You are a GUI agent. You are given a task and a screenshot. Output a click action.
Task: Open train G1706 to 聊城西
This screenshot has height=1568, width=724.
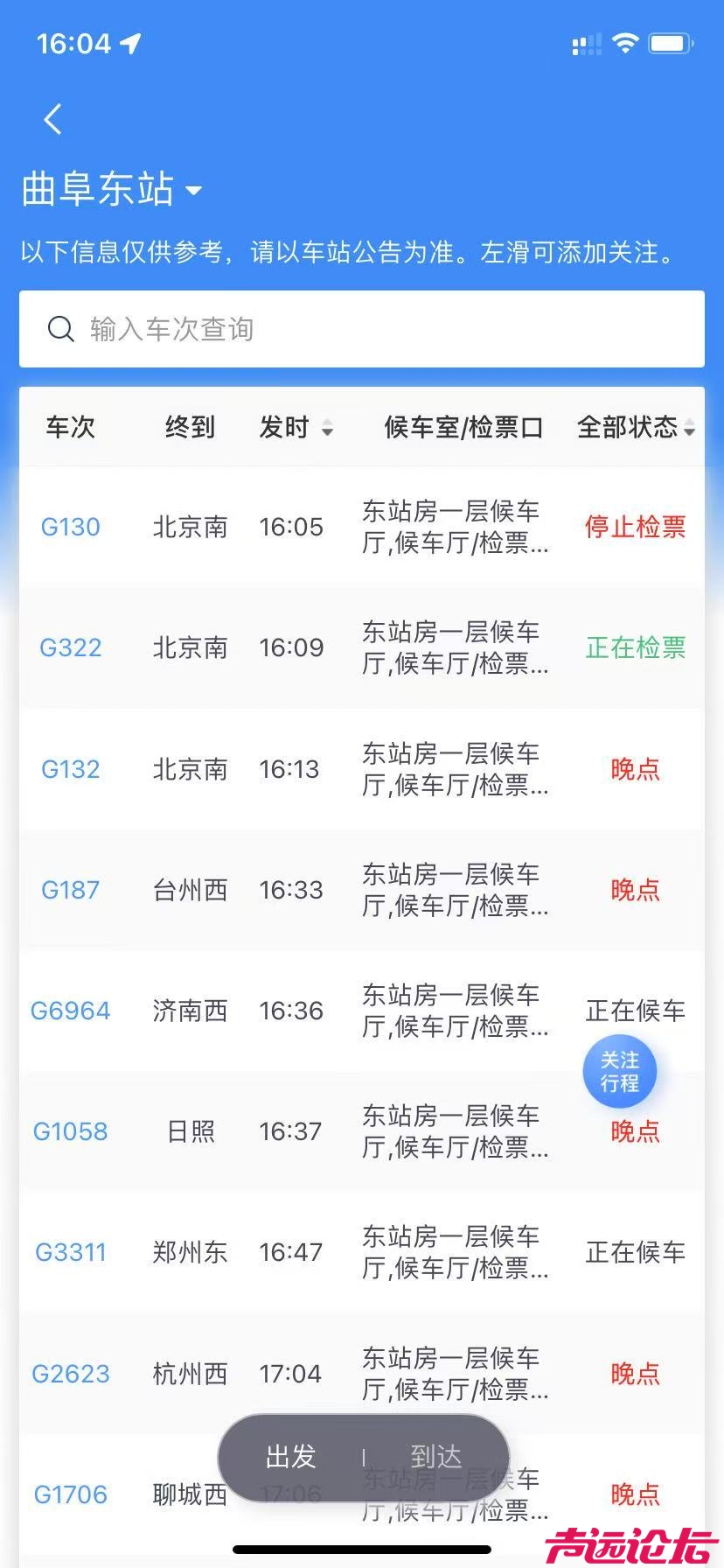[x=71, y=1494]
